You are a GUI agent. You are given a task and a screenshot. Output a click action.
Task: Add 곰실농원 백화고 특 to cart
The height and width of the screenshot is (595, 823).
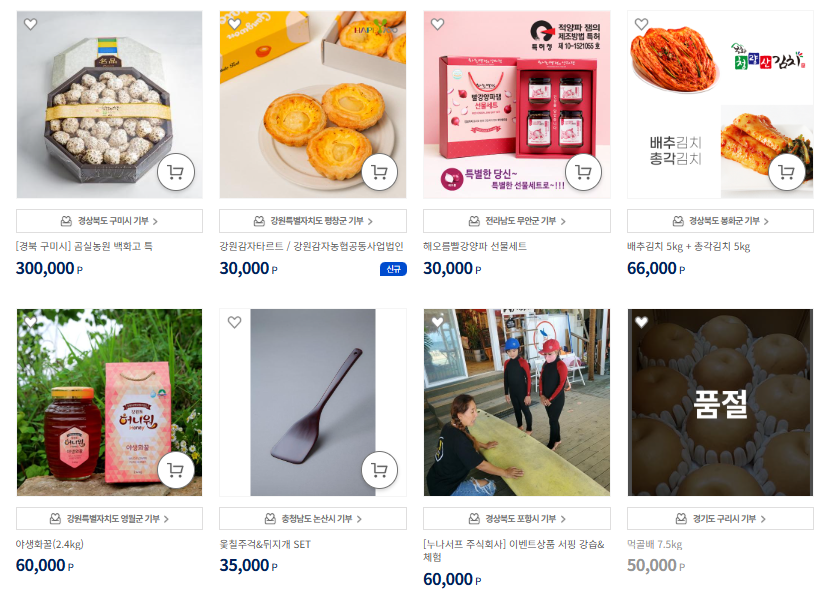point(175,172)
